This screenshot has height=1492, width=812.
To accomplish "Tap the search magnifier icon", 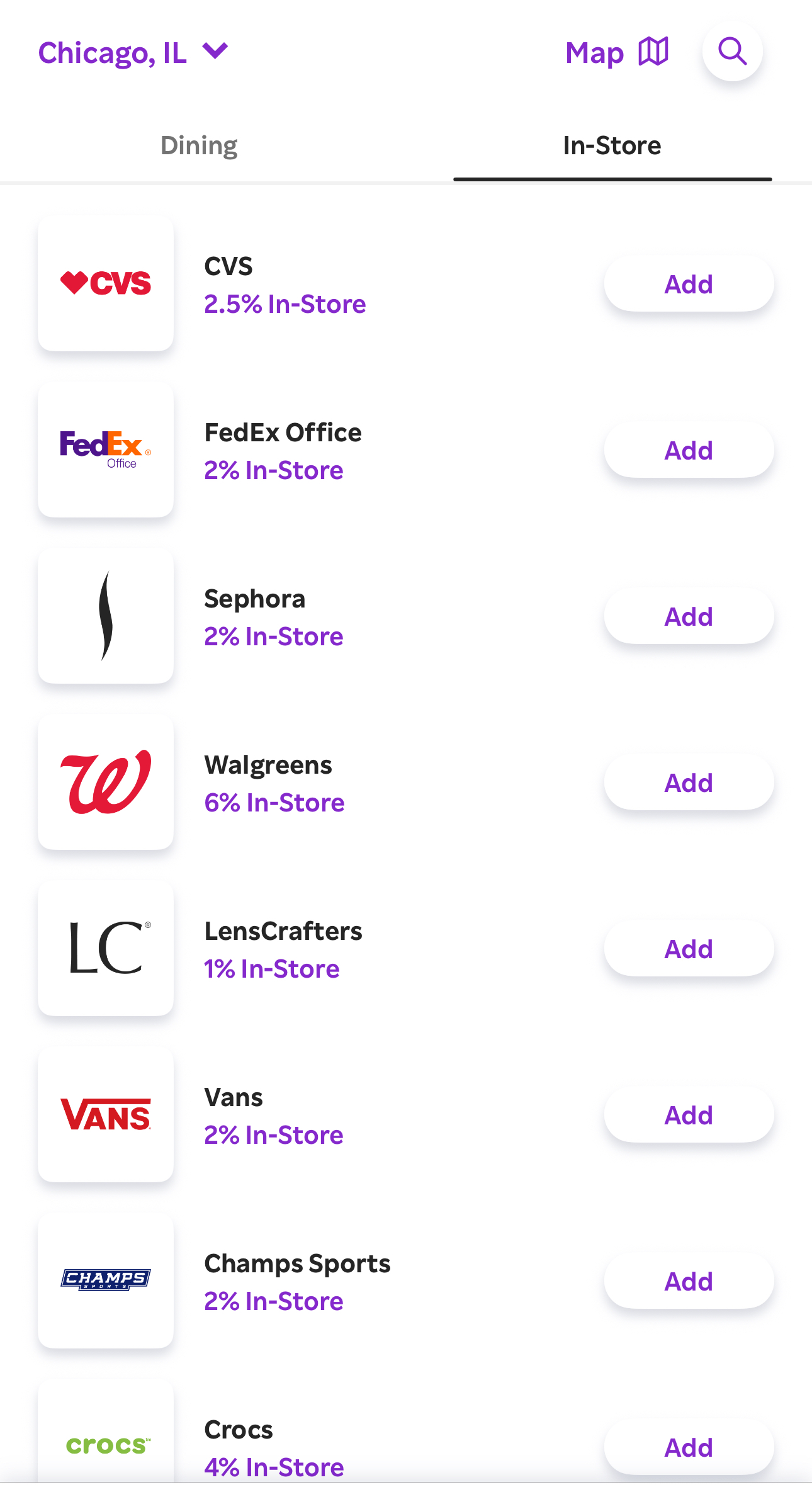I will coord(732,52).
